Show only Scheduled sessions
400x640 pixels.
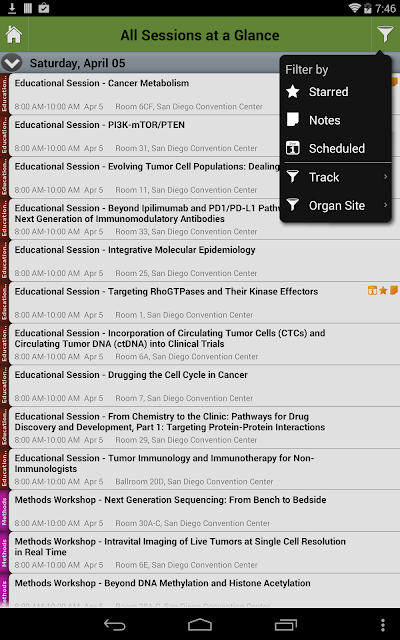coord(336,149)
